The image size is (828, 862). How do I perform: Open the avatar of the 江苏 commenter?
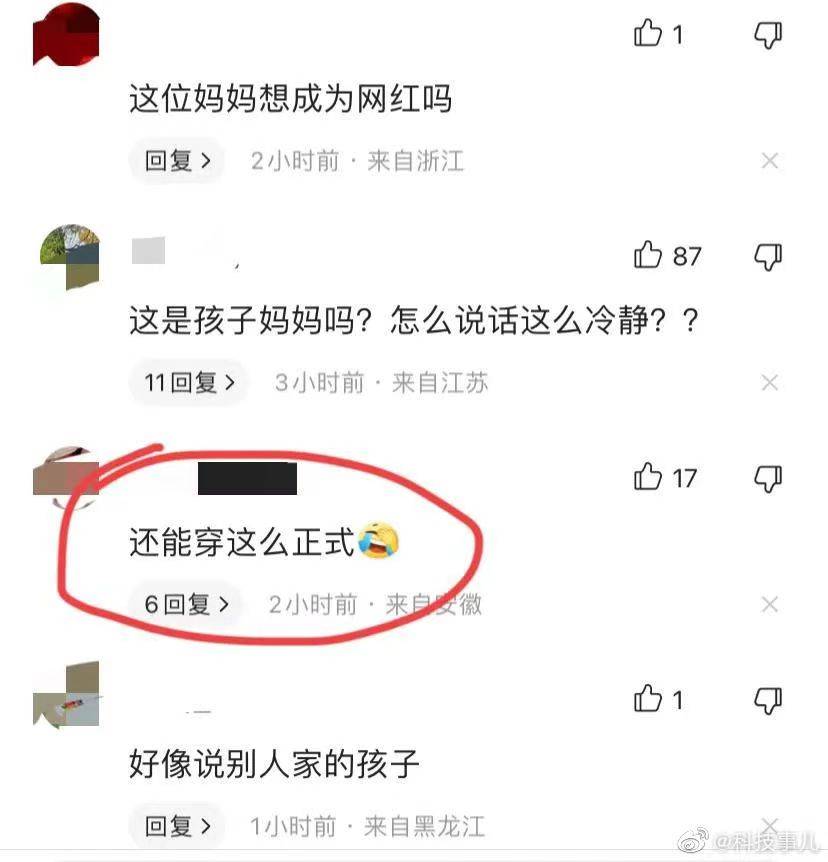(x=69, y=256)
